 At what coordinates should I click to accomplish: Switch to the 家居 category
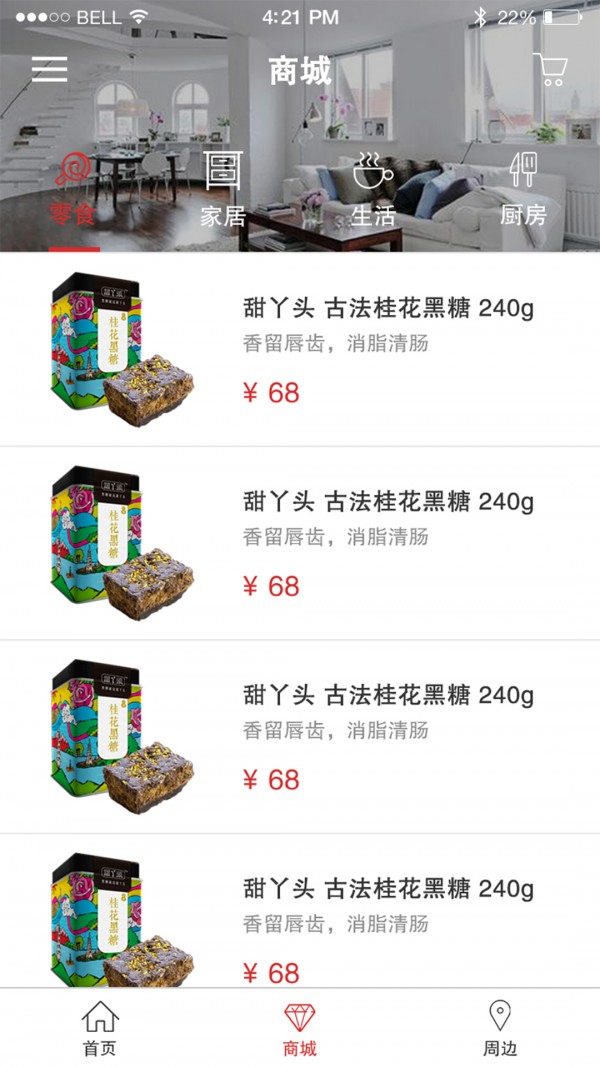pyautogui.click(x=223, y=189)
